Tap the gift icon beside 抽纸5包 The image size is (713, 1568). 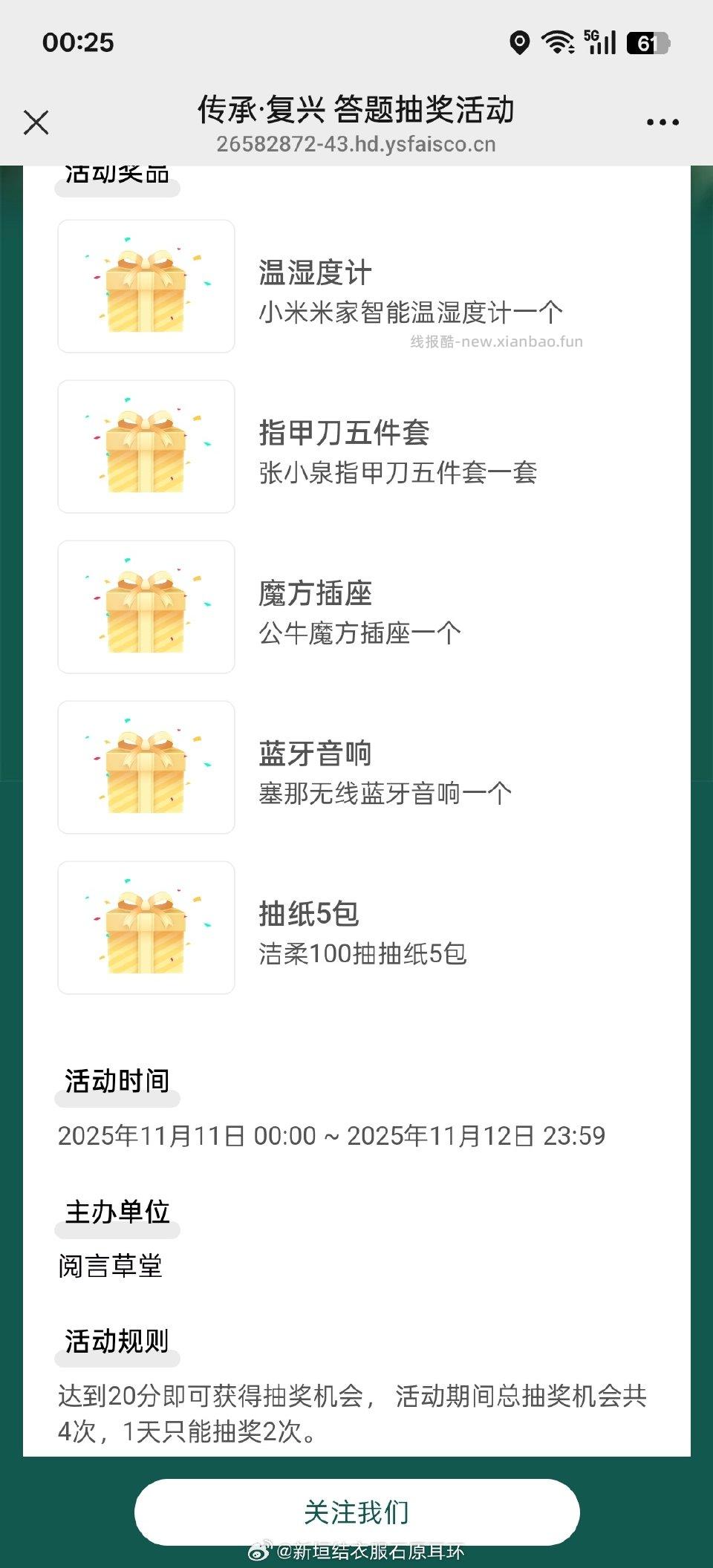tap(146, 927)
